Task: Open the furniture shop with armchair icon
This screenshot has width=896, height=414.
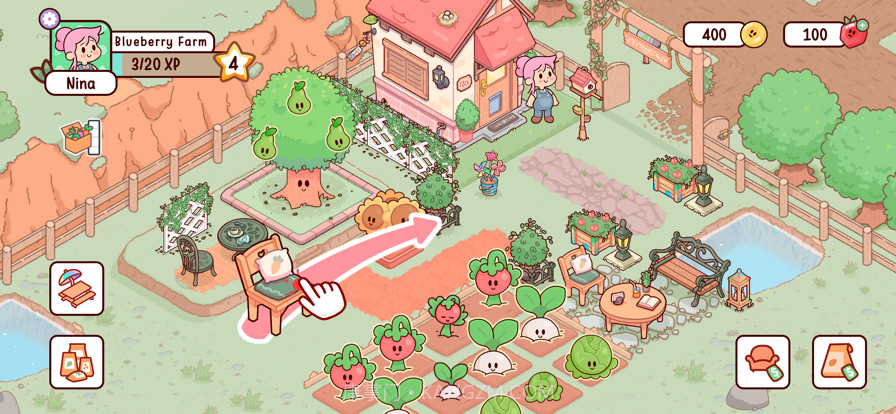Action: (763, 362)
